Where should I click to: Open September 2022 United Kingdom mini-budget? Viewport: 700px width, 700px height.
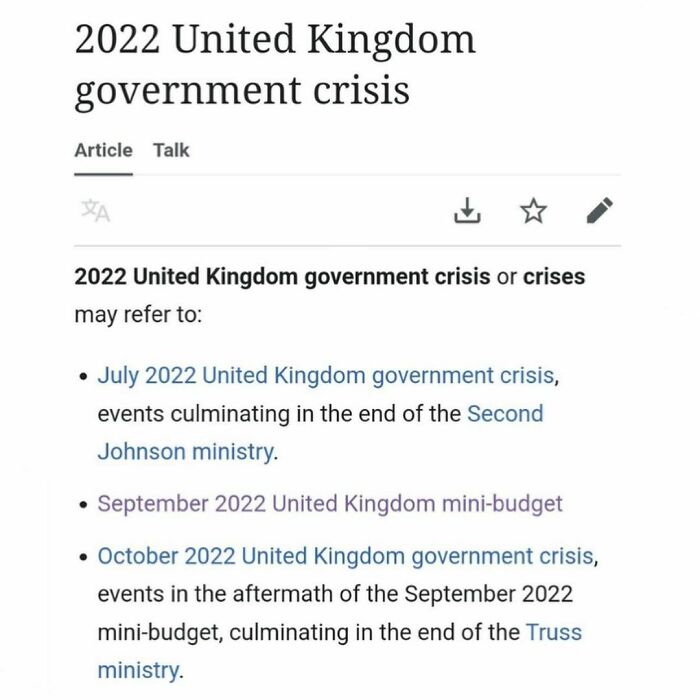pos(330,503)
